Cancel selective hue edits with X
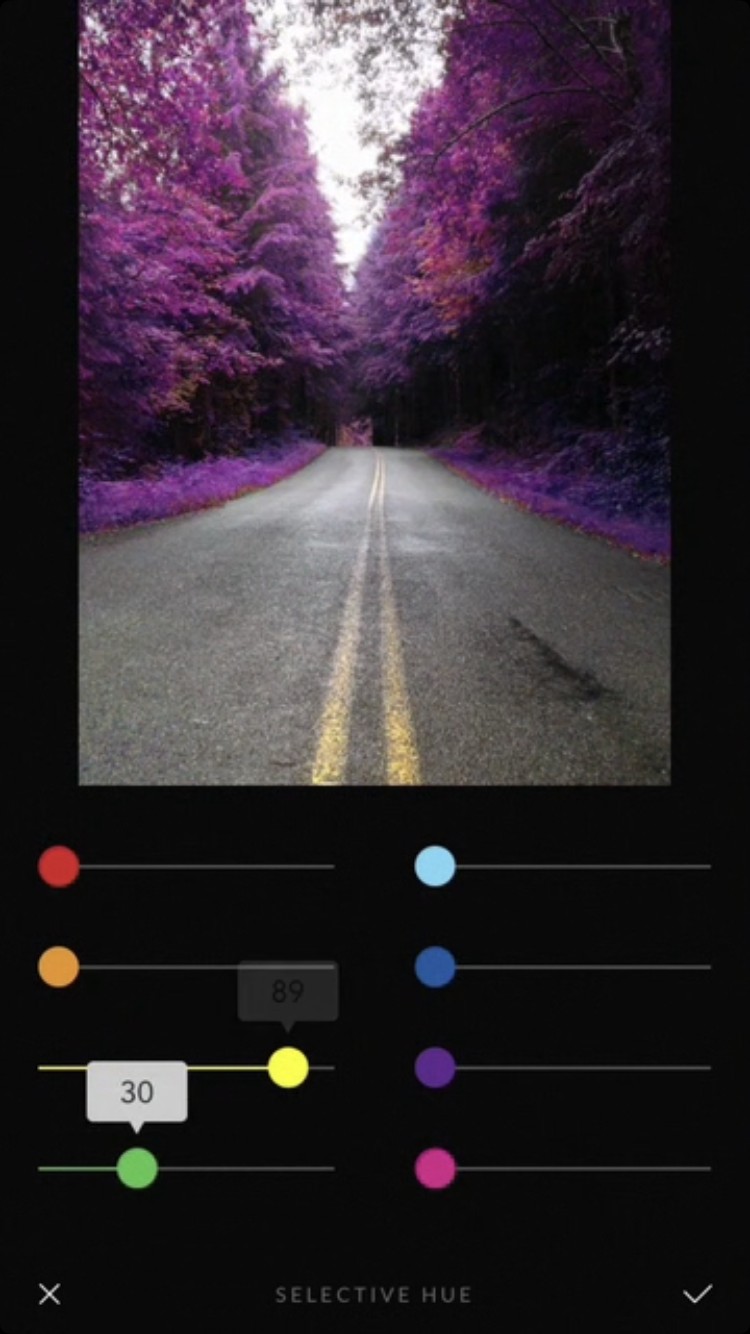This screenshot has height=1334, width=750. pos(49,1294)
